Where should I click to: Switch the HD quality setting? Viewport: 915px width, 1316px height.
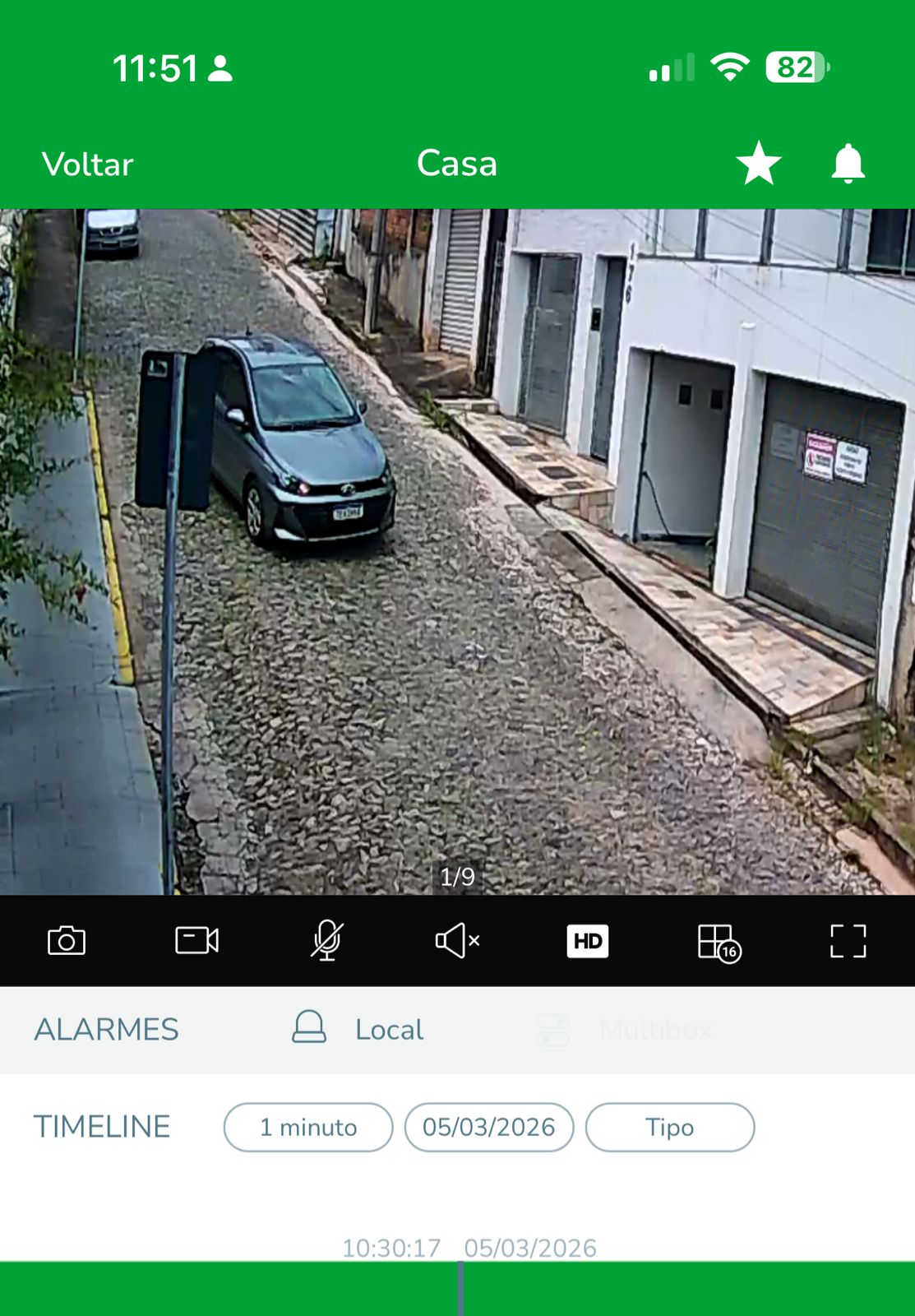tap(587, 941)
